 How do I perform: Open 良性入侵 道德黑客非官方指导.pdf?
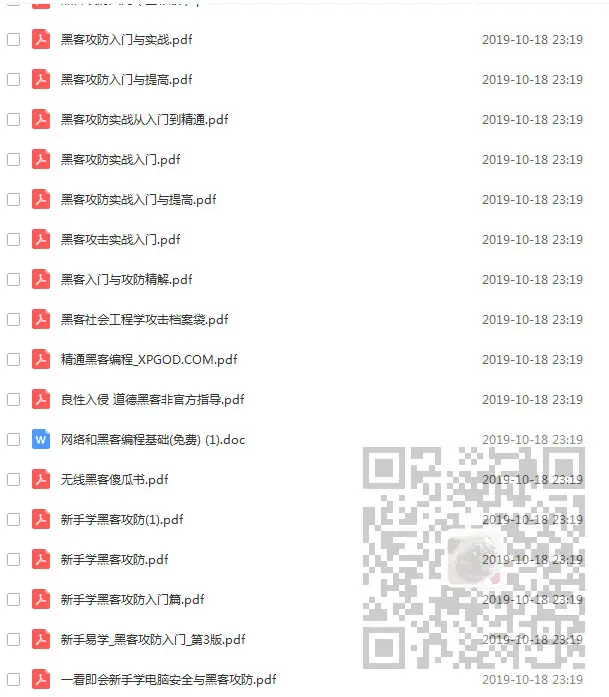coord(152,400)
